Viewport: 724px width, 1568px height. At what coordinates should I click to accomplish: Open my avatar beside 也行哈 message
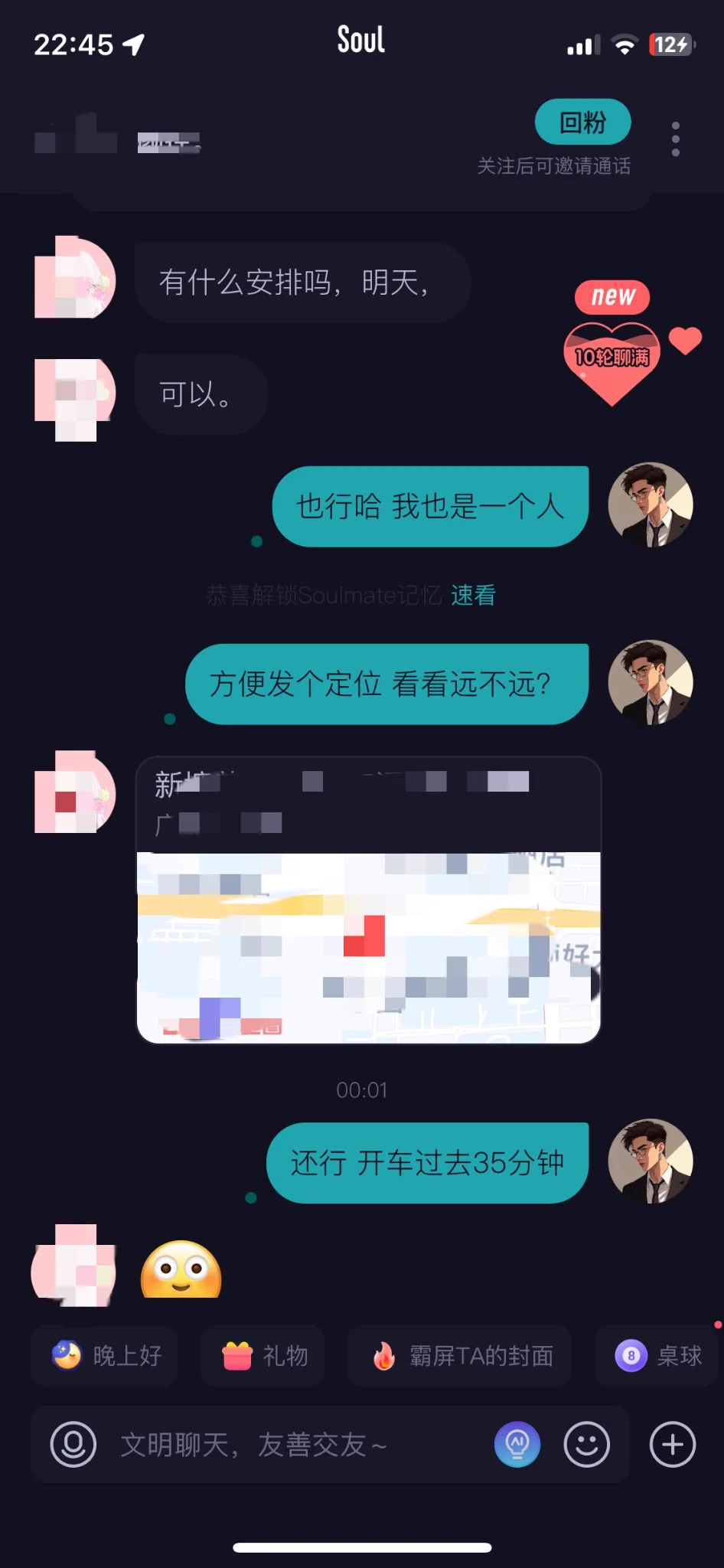pyautogui.click(x=651, y=505)
